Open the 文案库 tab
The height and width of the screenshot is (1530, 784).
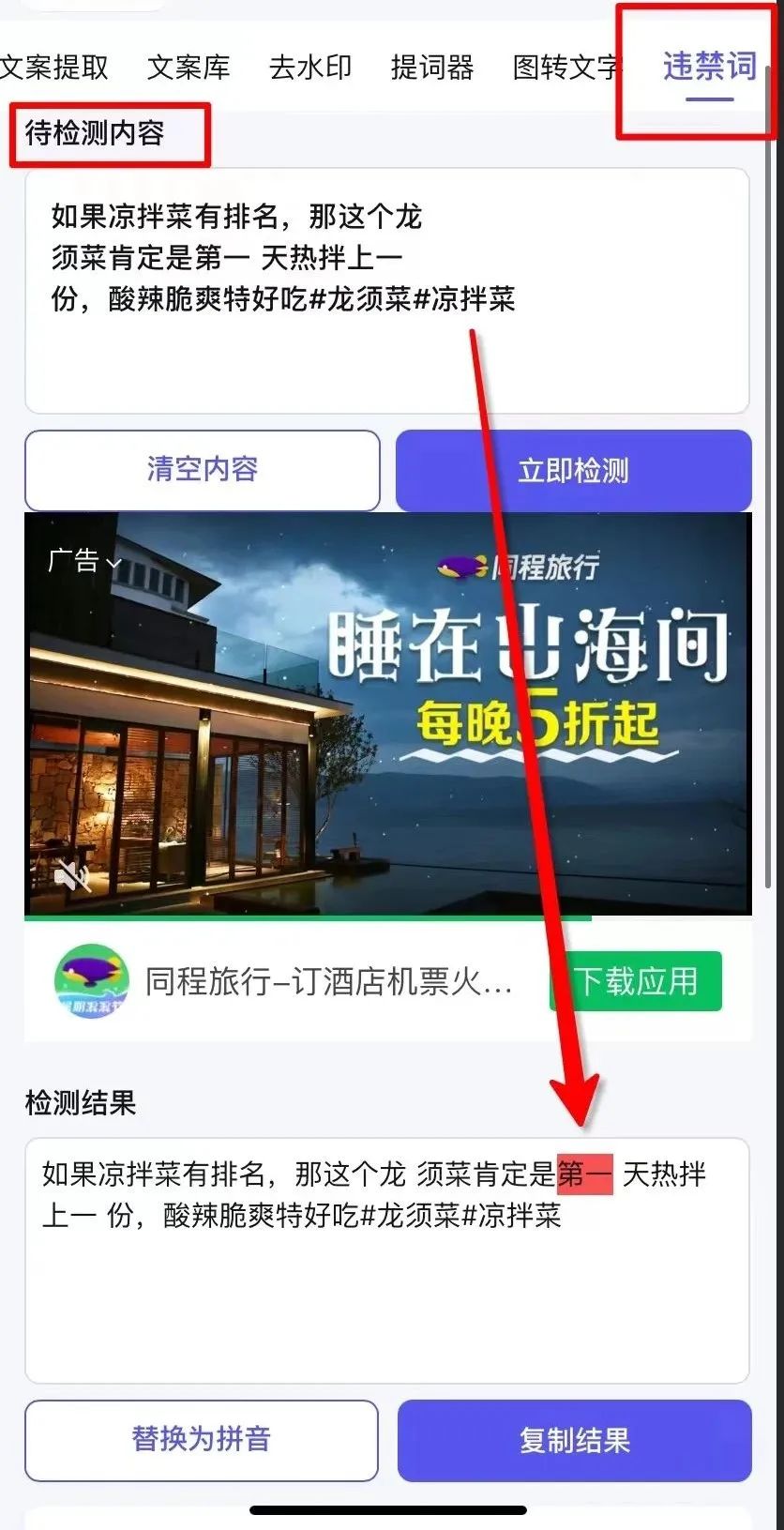[188, 68]
